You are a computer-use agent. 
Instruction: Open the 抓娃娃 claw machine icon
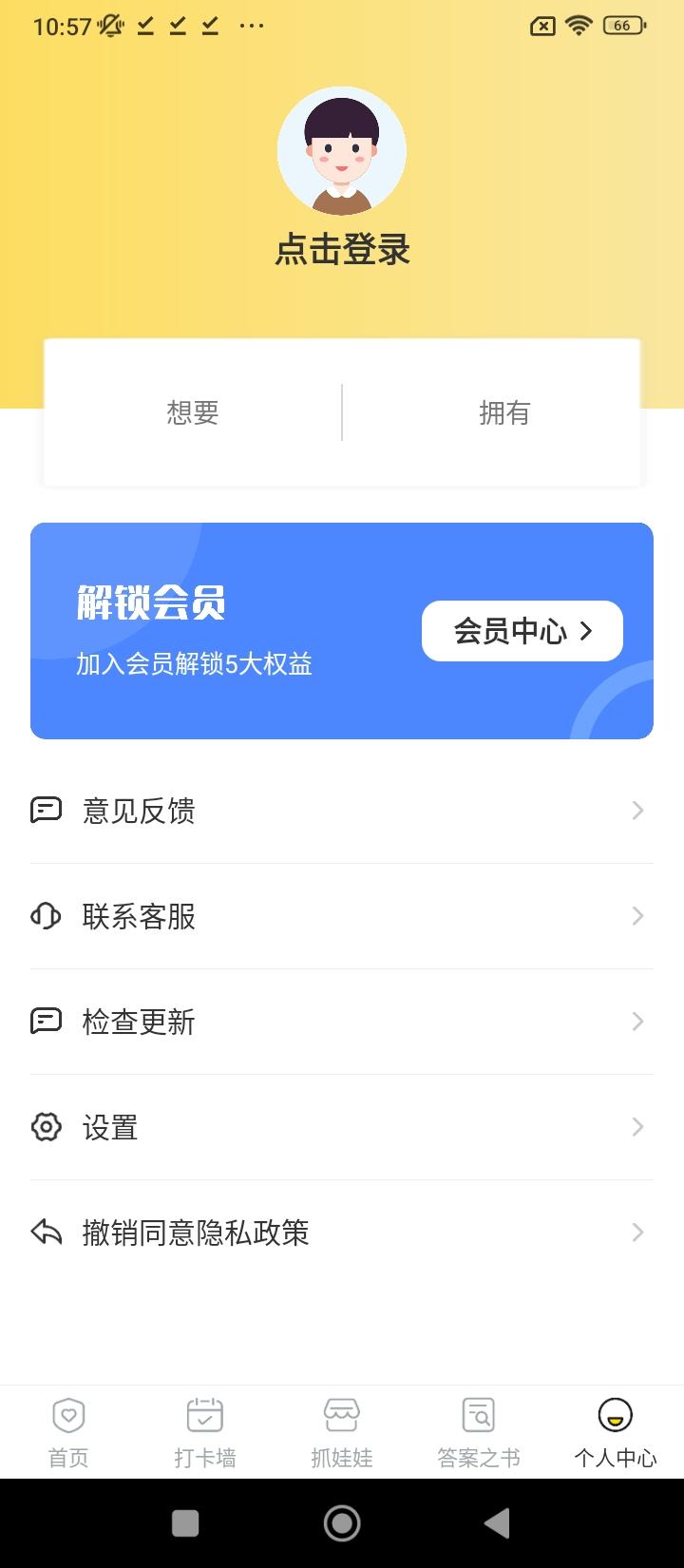click(x=342, y=1415)
